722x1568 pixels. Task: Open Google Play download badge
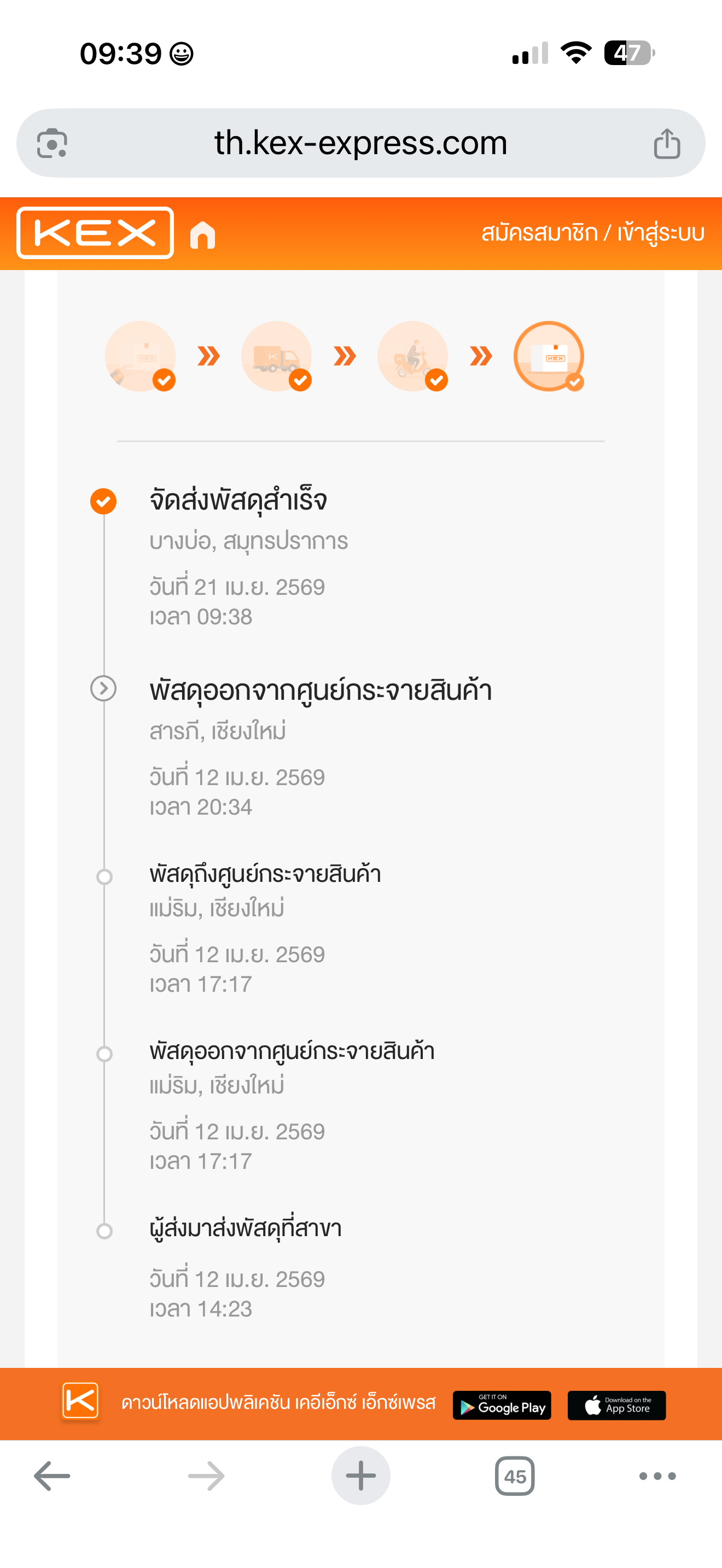(502, 1405)
